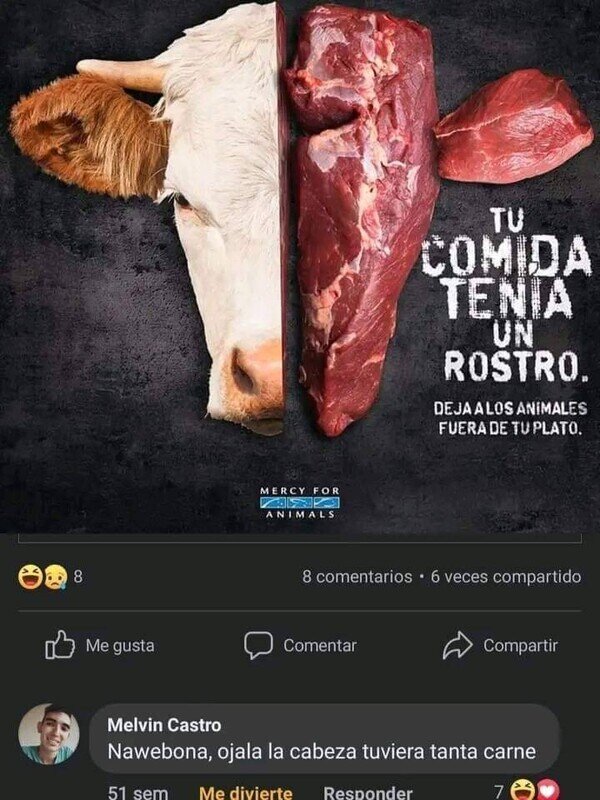View the post's reaction list
Screen dimensions: 600x800
pyautogui.click(x=50, y=577)
